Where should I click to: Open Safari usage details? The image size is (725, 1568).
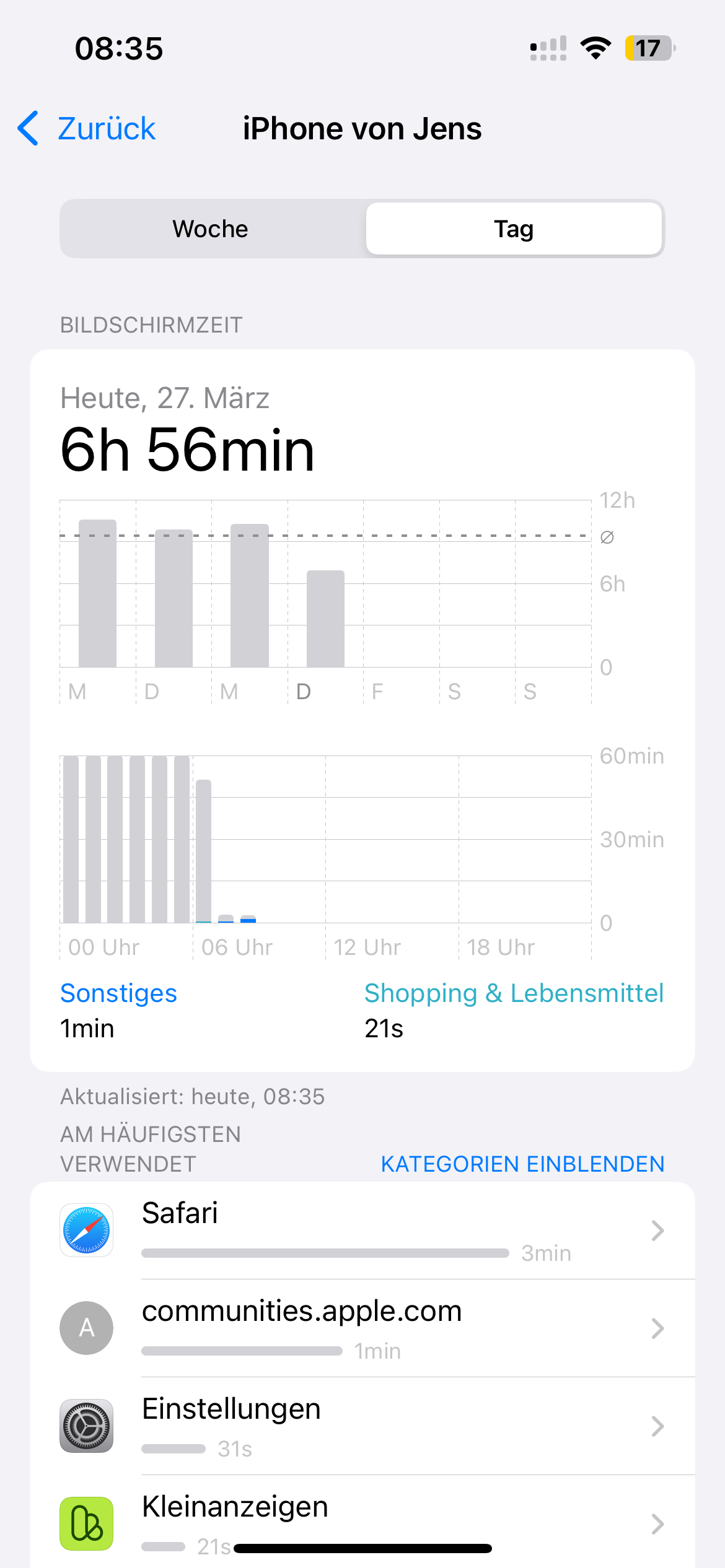click(x=362, y=1230)
